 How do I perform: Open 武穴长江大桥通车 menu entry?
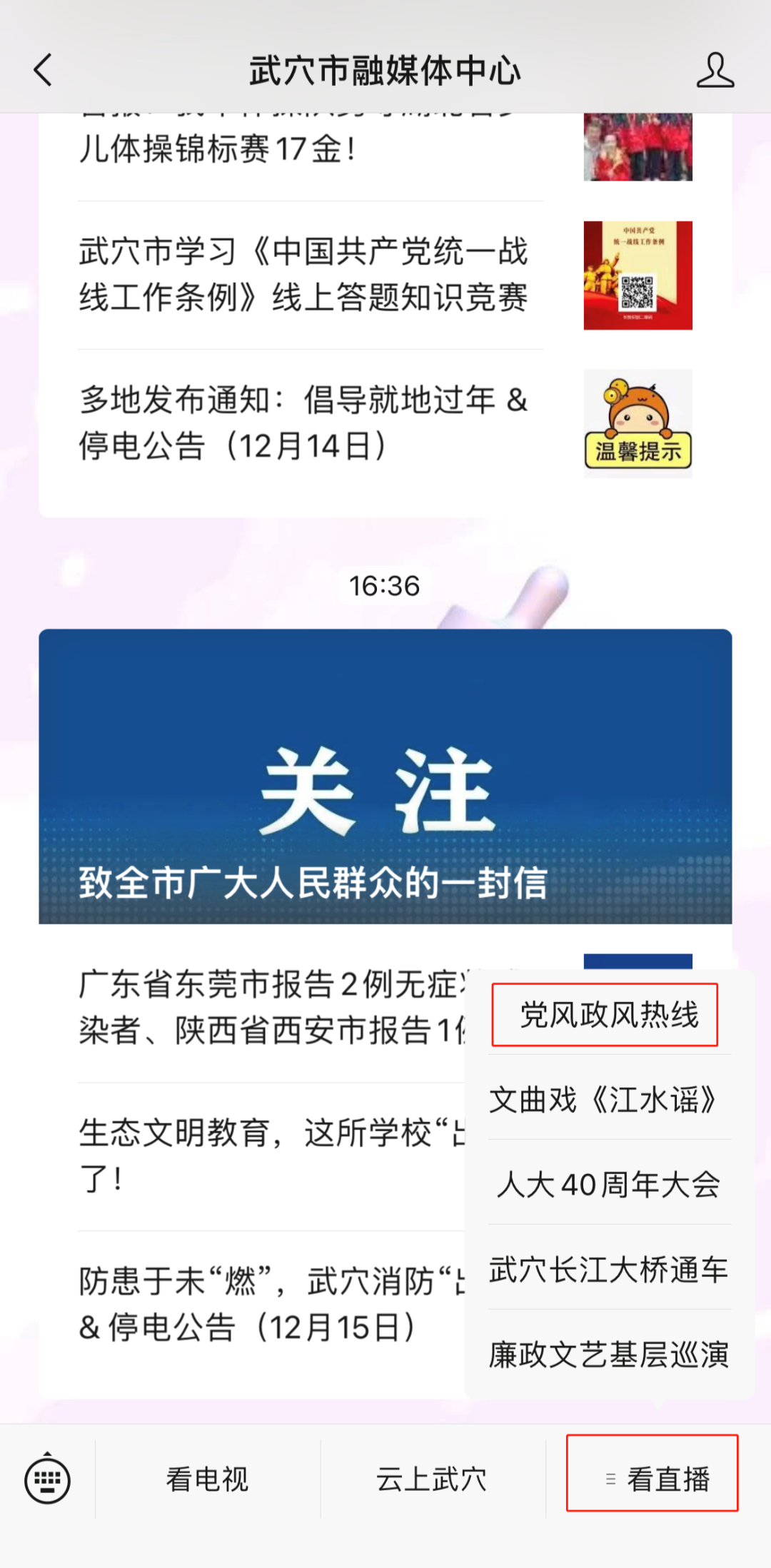tap(608, 1270)
